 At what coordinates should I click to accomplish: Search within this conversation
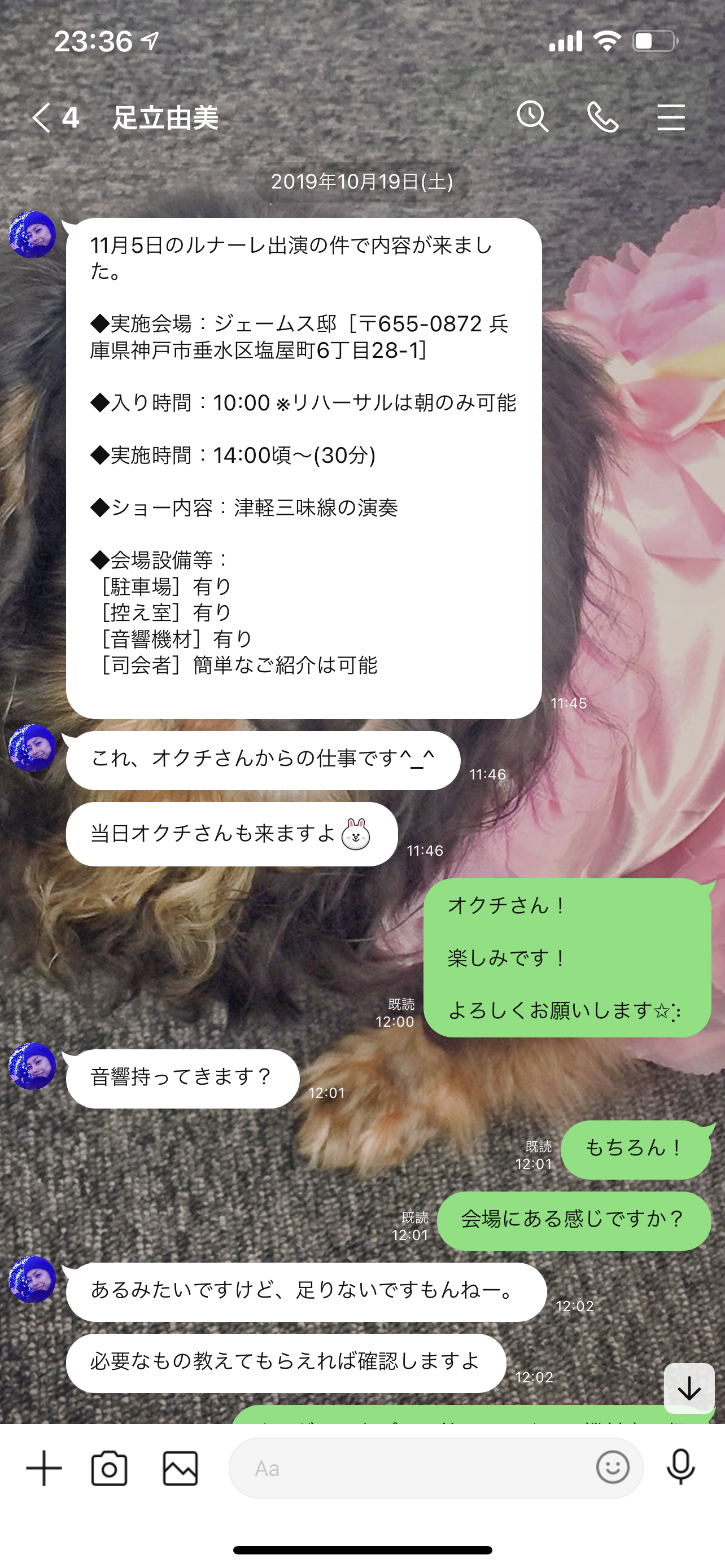532,117
